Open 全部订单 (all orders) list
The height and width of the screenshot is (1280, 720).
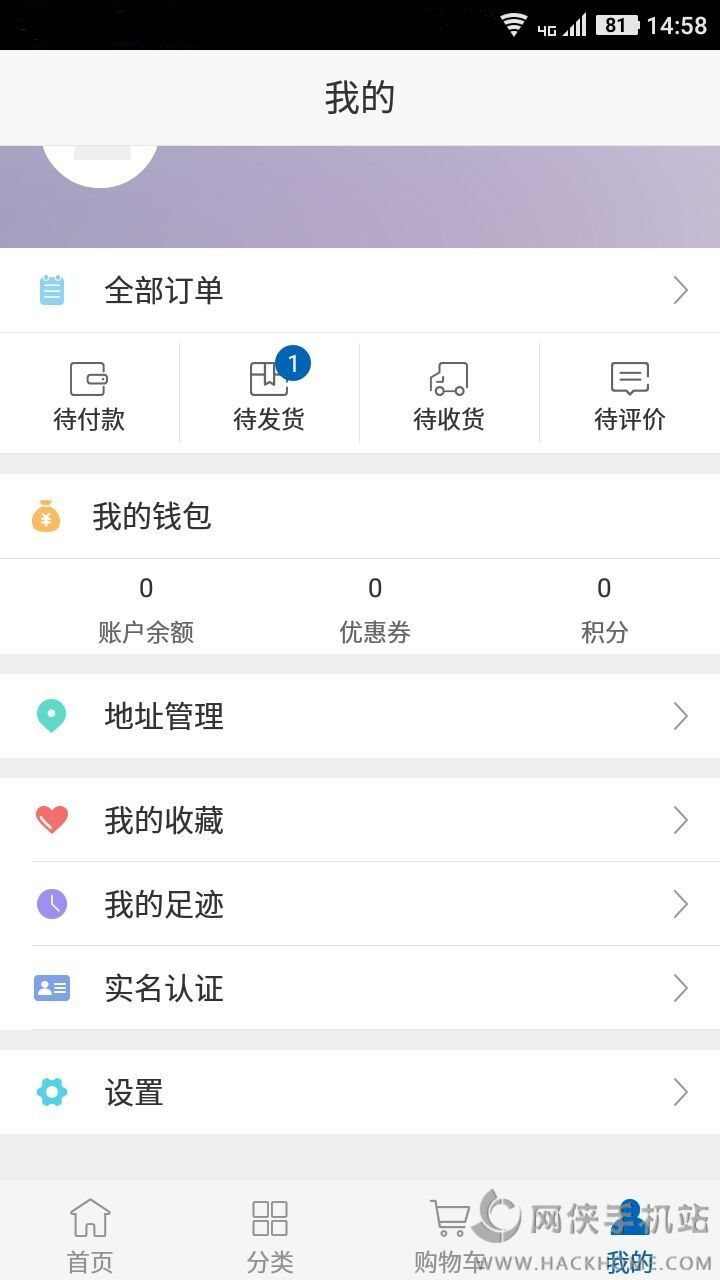pos(360,290)
